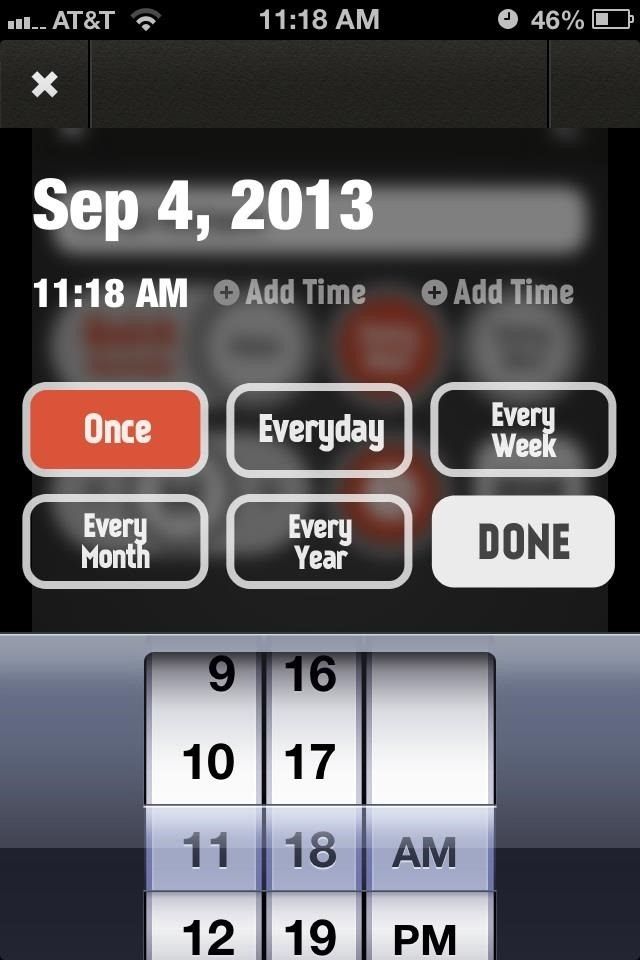Choose minute 17 in the picker
Image resolution: width=640 pixels, height=960 pixels.
tap(310, 764)
